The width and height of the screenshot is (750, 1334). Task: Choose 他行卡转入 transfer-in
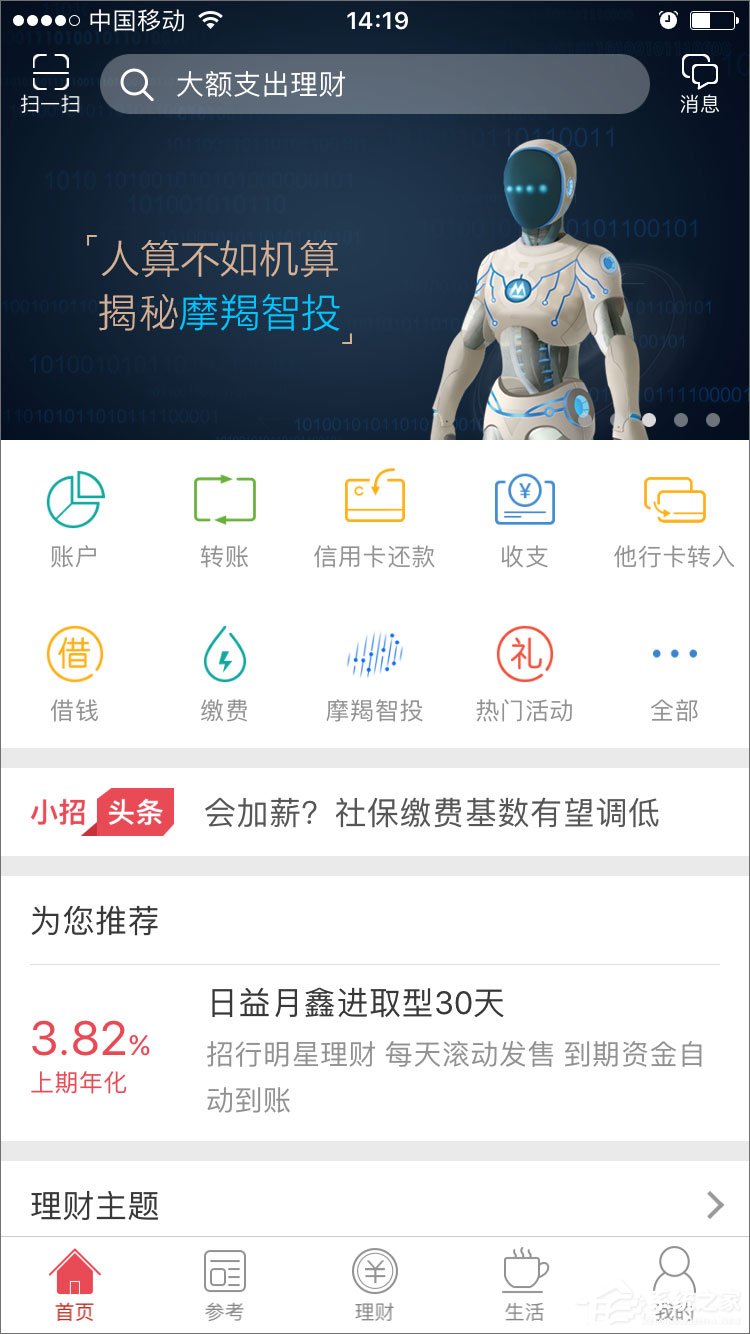674,519
